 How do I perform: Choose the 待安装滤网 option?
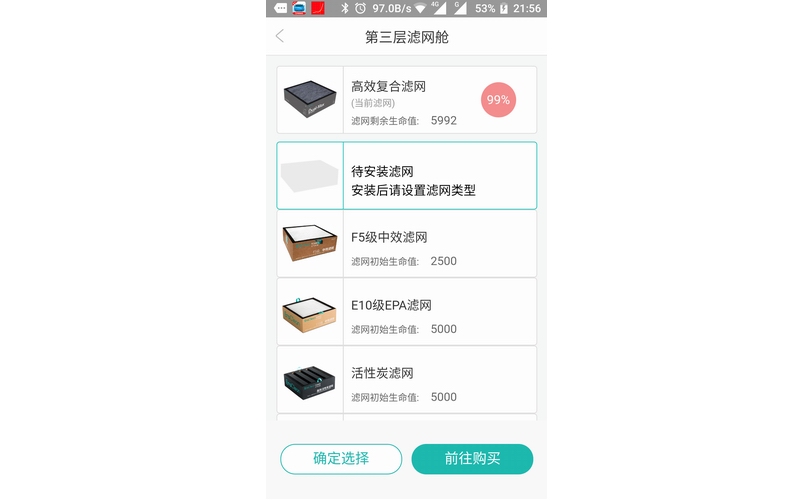click(x=406, y=176)
